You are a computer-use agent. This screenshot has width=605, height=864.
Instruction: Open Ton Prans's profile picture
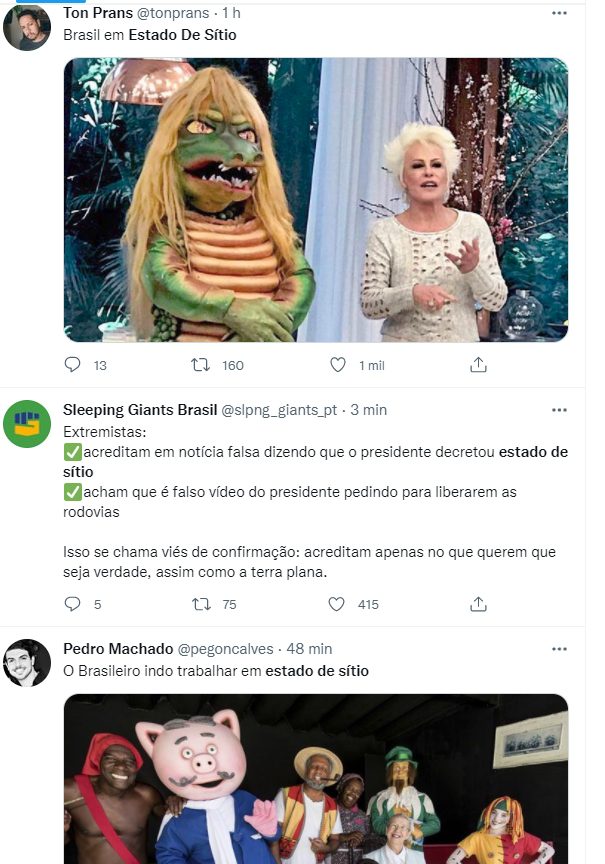click(27, 27)
